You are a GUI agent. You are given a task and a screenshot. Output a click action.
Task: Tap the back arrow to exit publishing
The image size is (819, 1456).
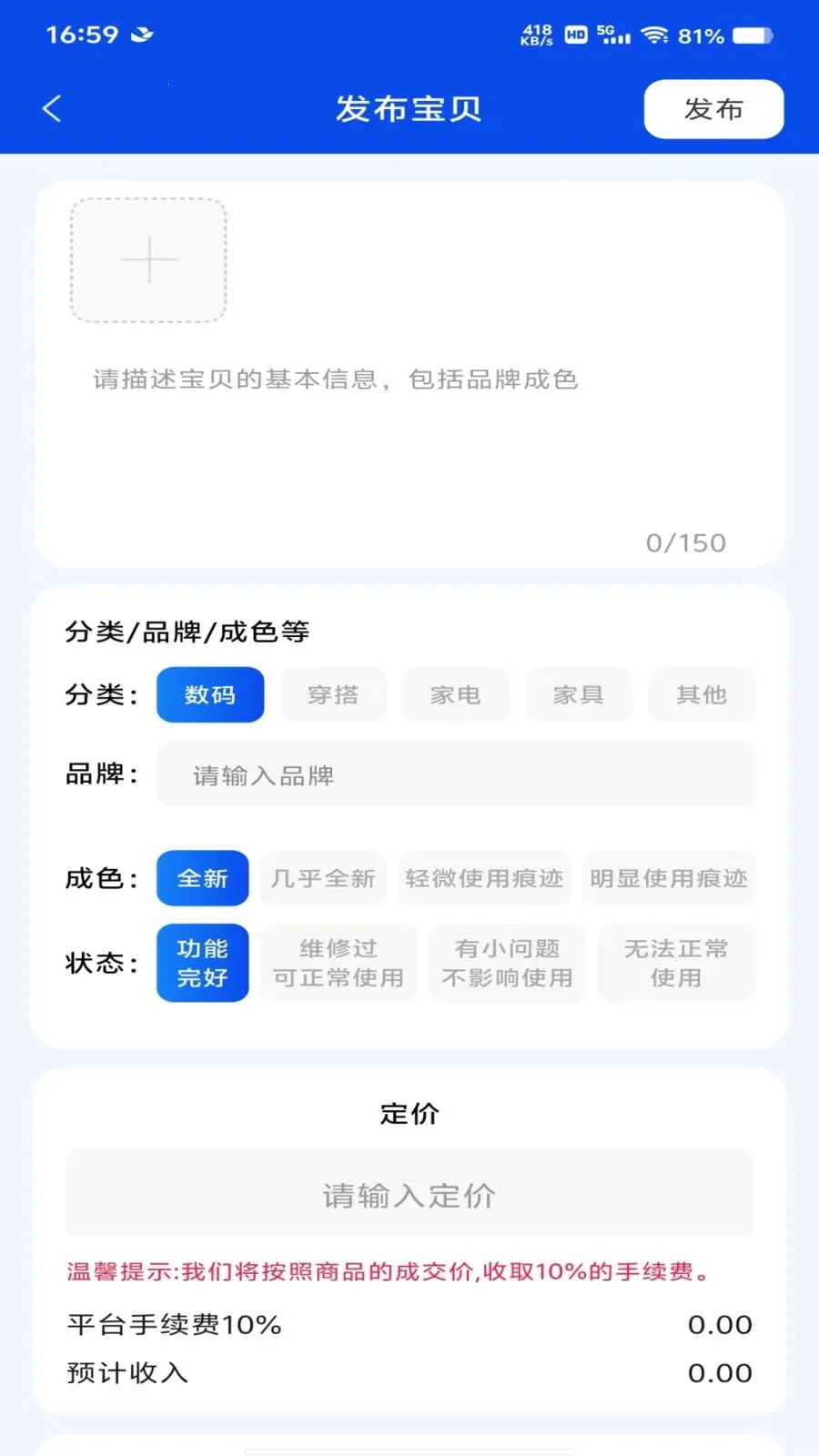coord(52,108)
